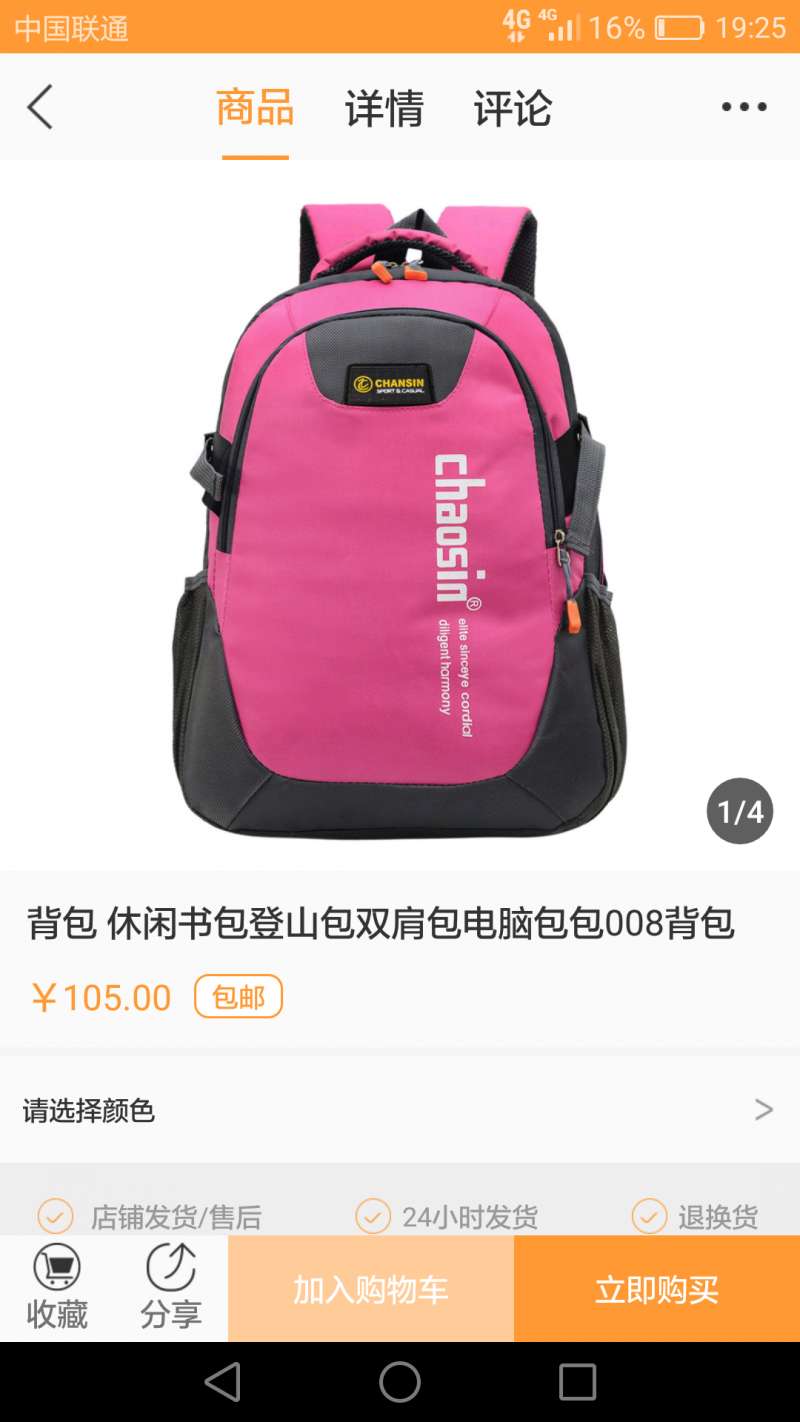Screen dimensions: 800x1422
Task: Buy now with 立即购买
Action: point(657,1289)
